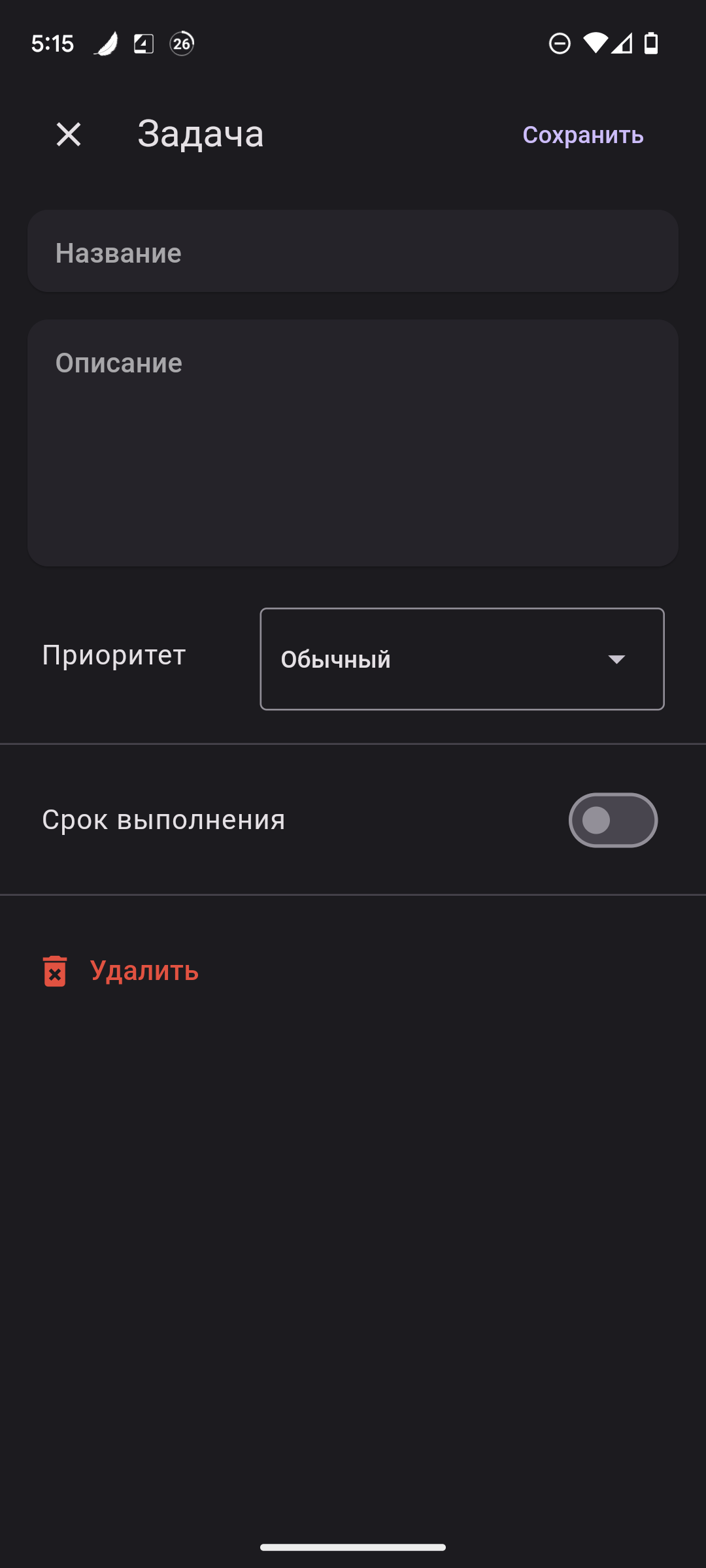The image size is (706, 1568).
Task: Click the dropdown arrow next to Обычный
Action: (616, 659)
